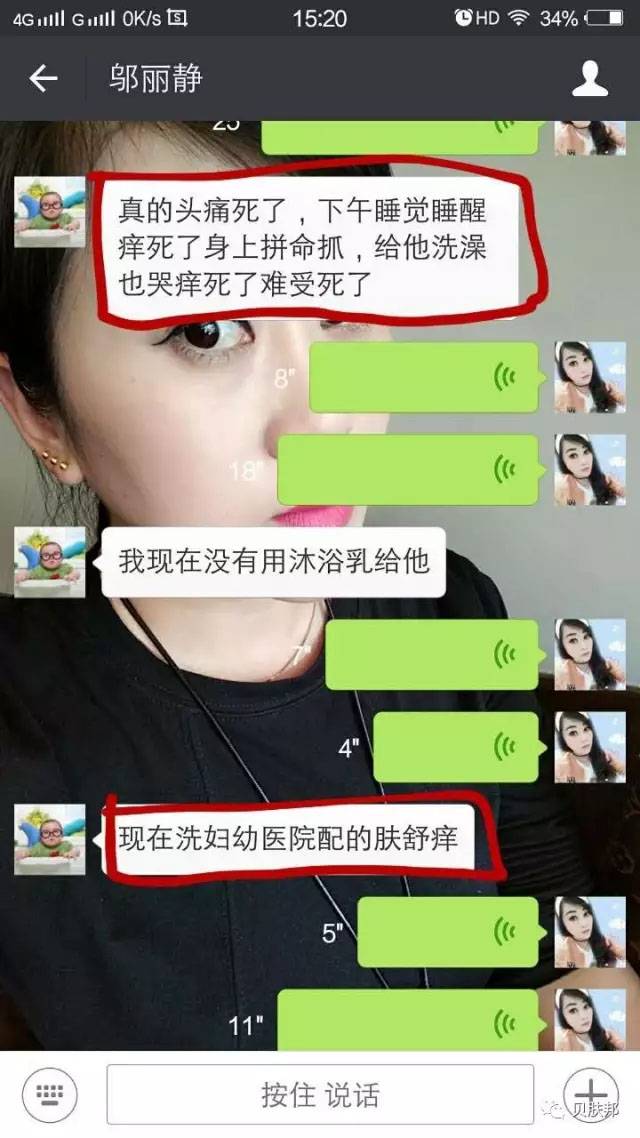Play the 8-second voice message
The height and width of the screenshot is (1138, 640).
424,378
